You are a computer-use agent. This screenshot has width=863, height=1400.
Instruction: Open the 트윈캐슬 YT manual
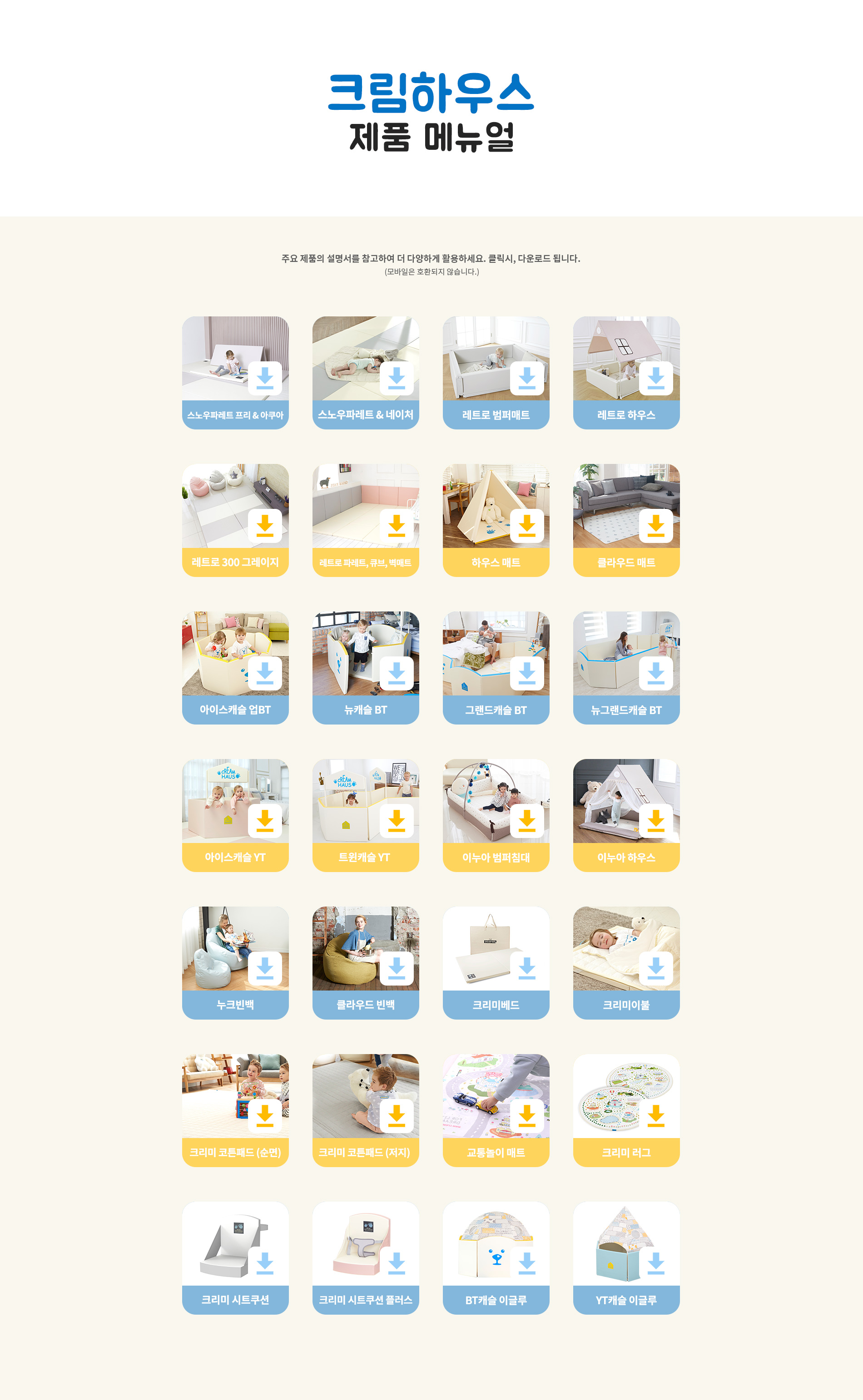coord(365,814)
